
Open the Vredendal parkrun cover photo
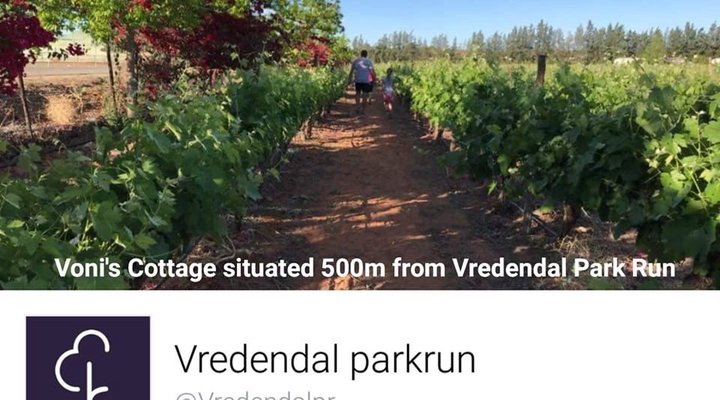tap(360, 140)
